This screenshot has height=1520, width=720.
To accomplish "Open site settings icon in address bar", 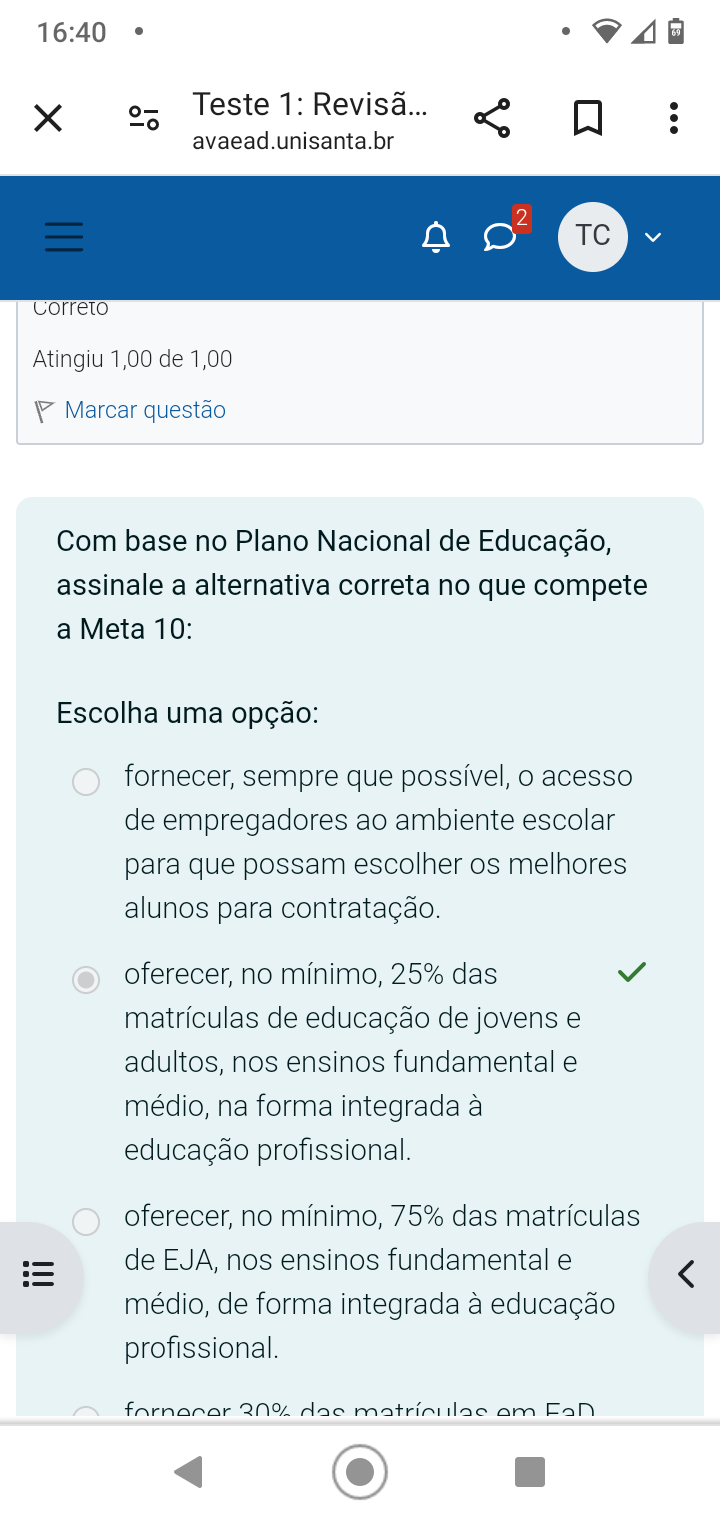I will 144,119.
